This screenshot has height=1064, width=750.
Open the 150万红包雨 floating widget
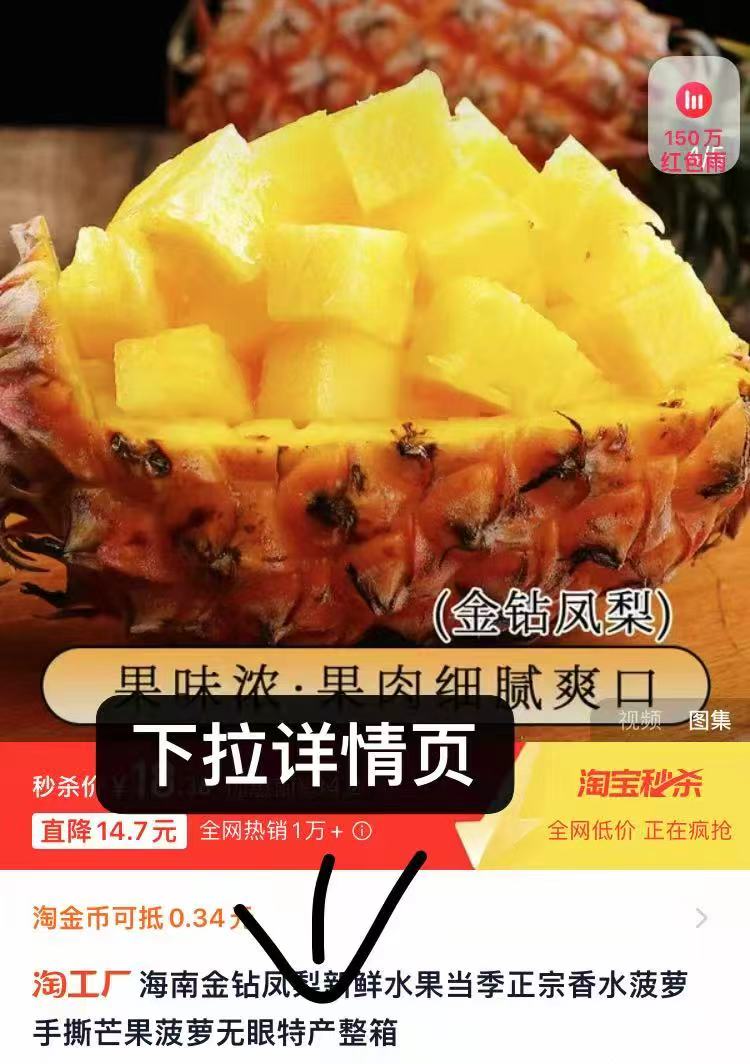pyautogui.click(x=693, y=118)
